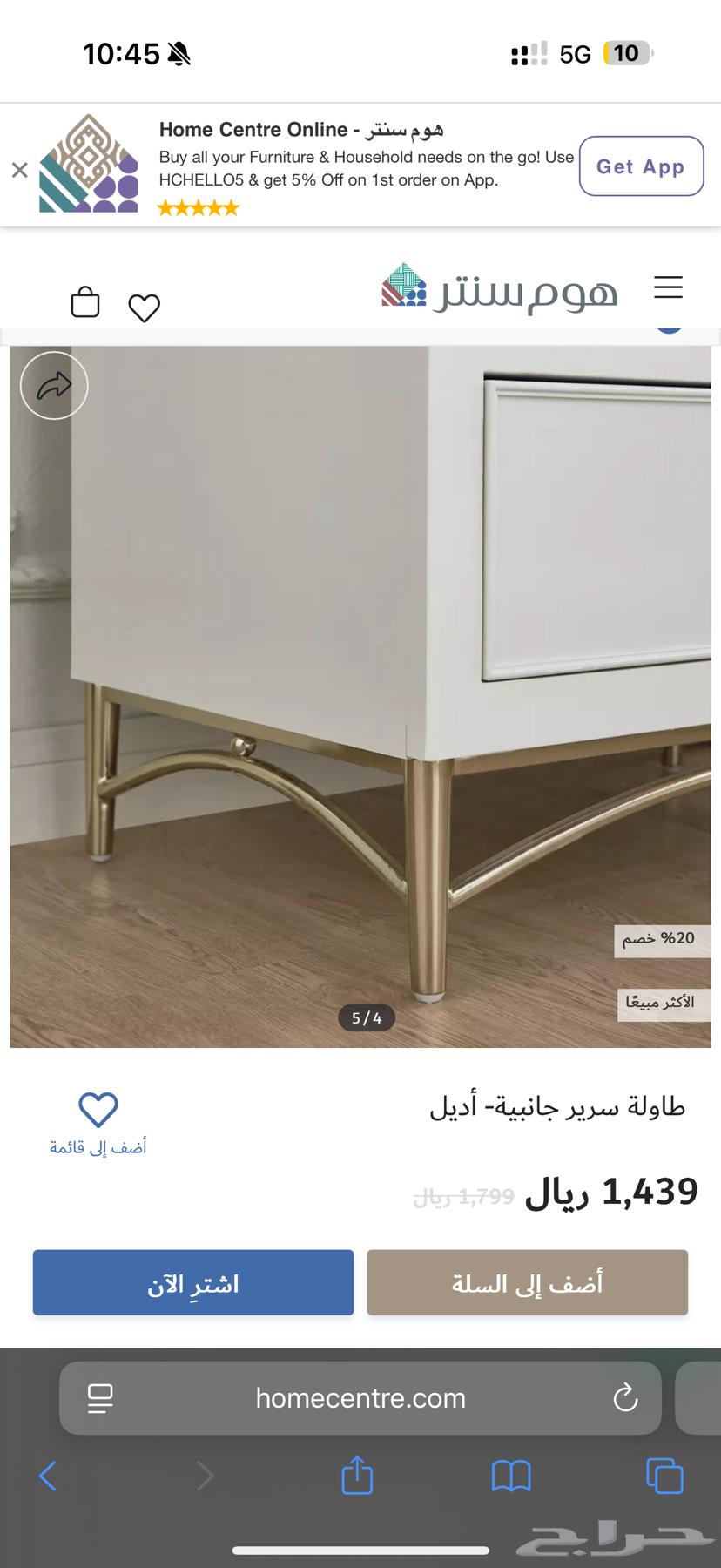Tap the grayed forward chevron
This screenshot has width=721, height=1568.
pyautogui.click(x=205, y=1477)
